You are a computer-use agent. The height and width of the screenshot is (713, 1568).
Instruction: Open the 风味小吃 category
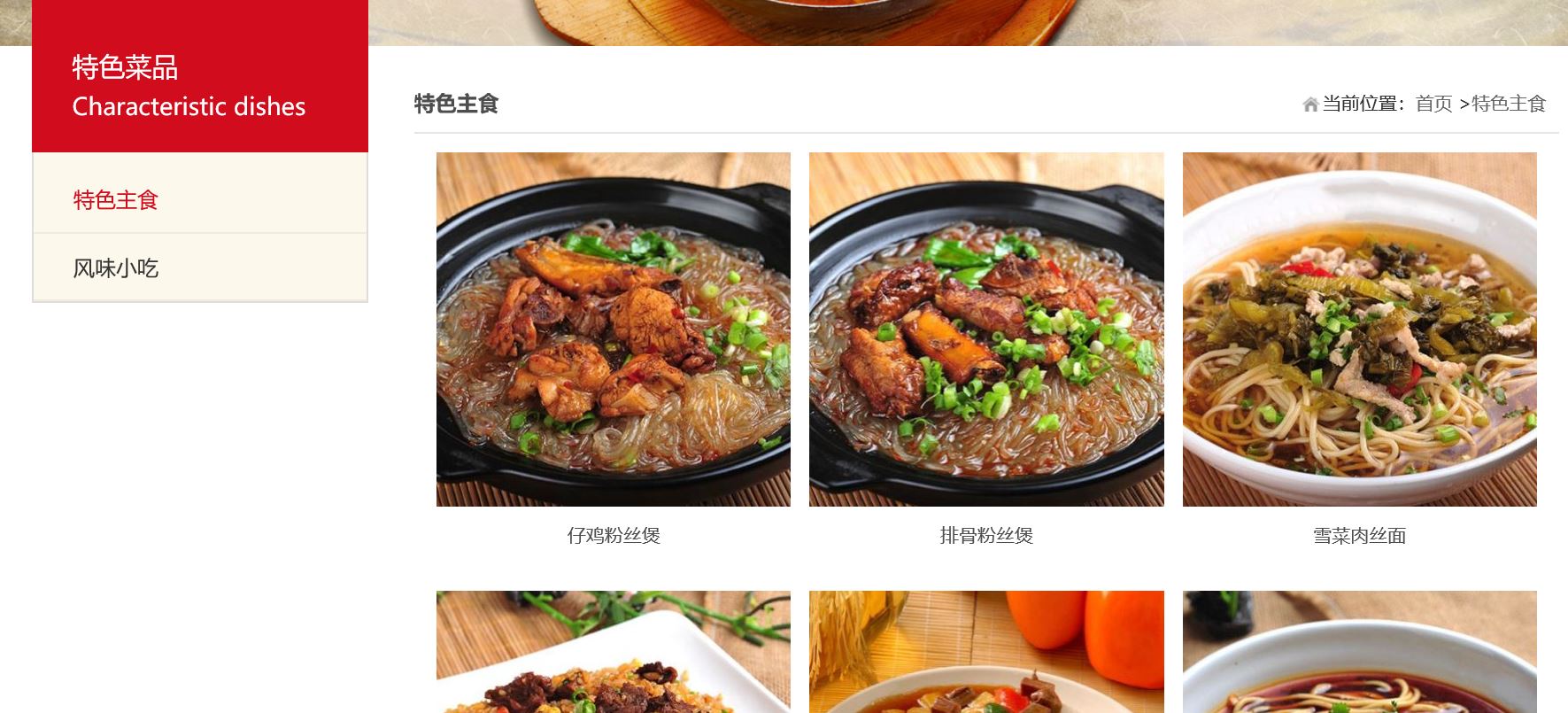coord(116,268)
